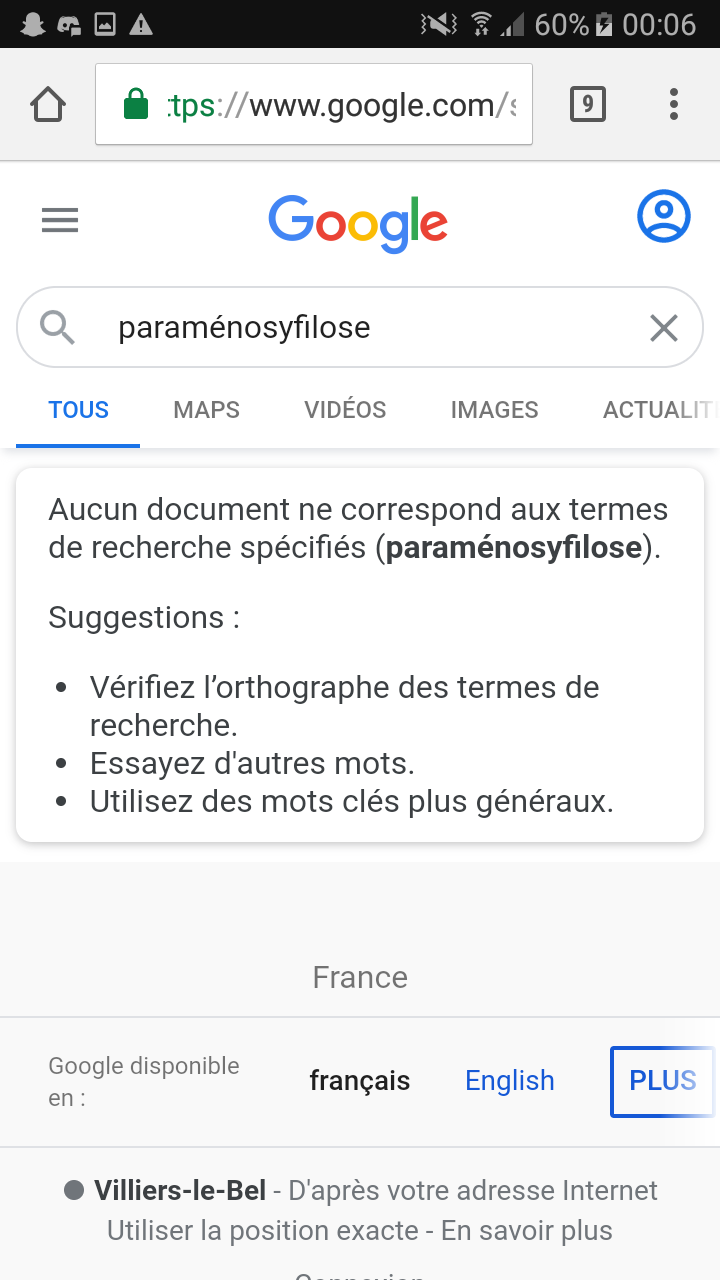Image resolution: width=720 pixels, height=1280 pixels.
Task: Tap Utiliser la position exacte
Action: 263,1230
